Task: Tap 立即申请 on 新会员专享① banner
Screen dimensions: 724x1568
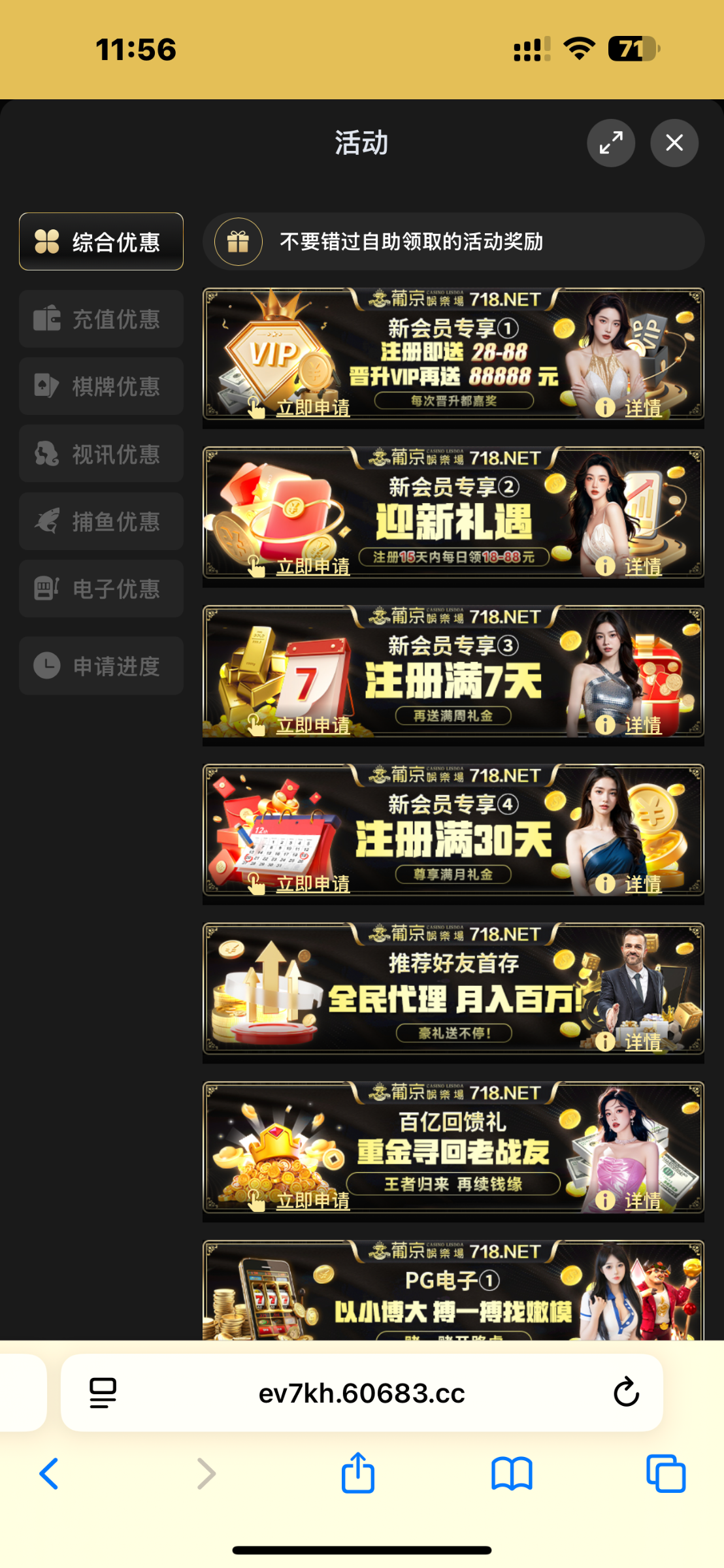Action: tap(312, 408)
